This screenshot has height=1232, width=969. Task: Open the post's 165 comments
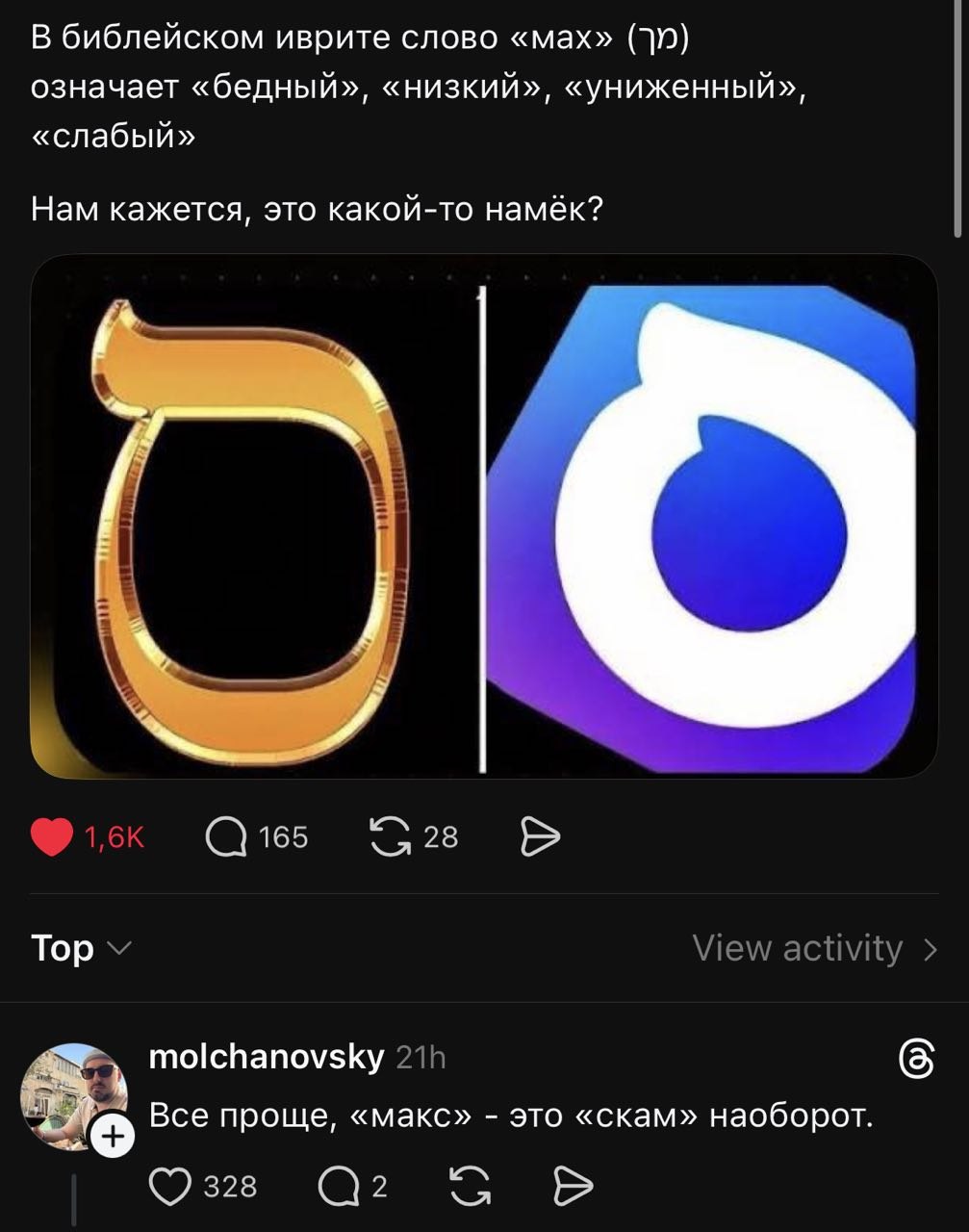click(x=226, y=836)
